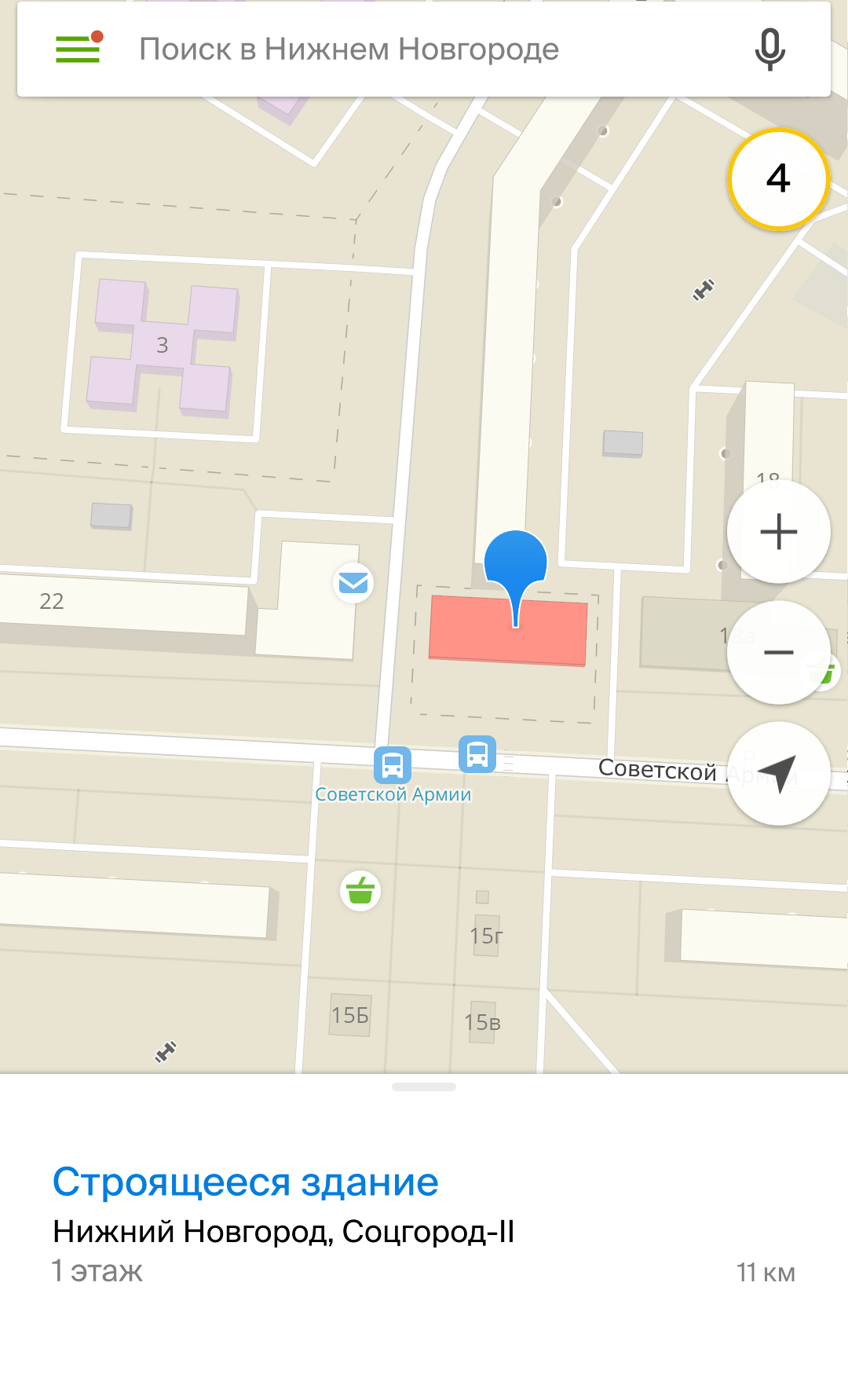848x1400 pixels.
Task: Open the hamburger menu
Action: point(79,49)
